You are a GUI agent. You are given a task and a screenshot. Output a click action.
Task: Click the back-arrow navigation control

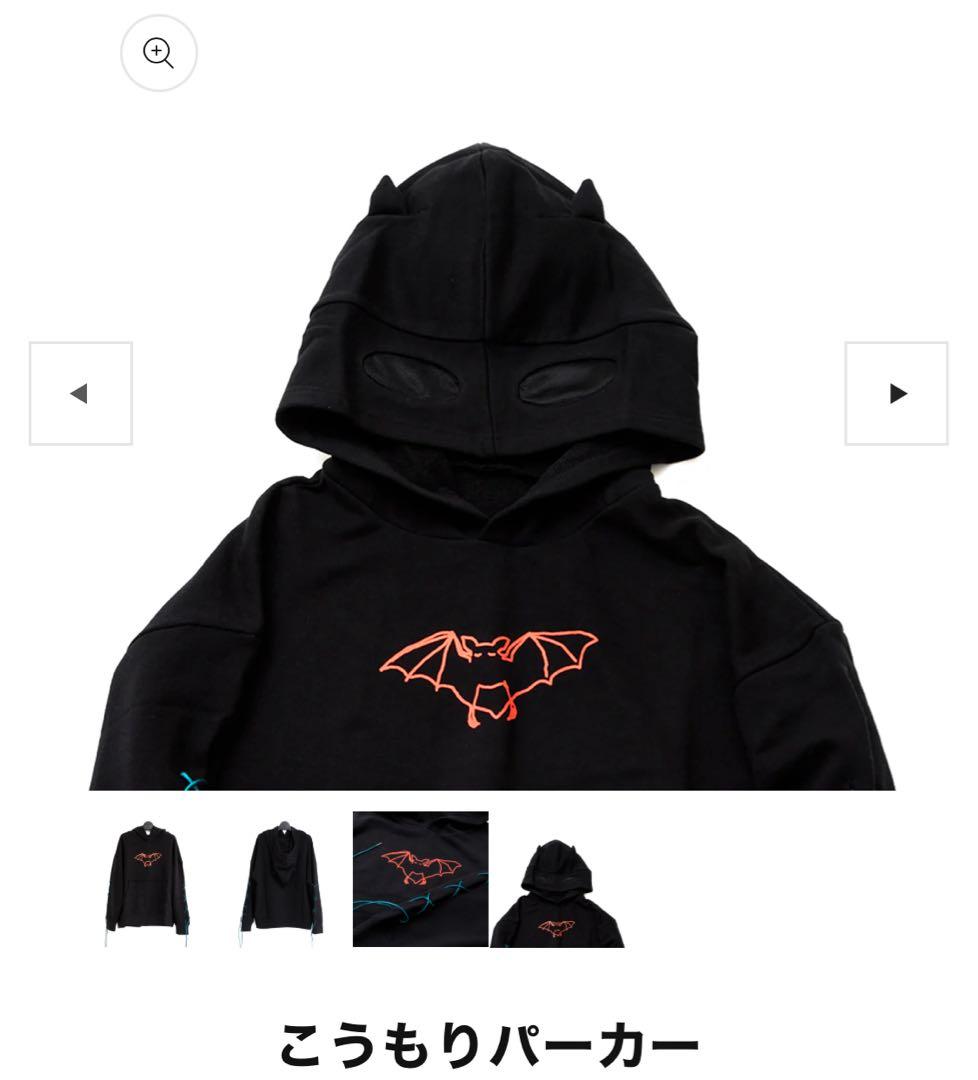(81, 393)
